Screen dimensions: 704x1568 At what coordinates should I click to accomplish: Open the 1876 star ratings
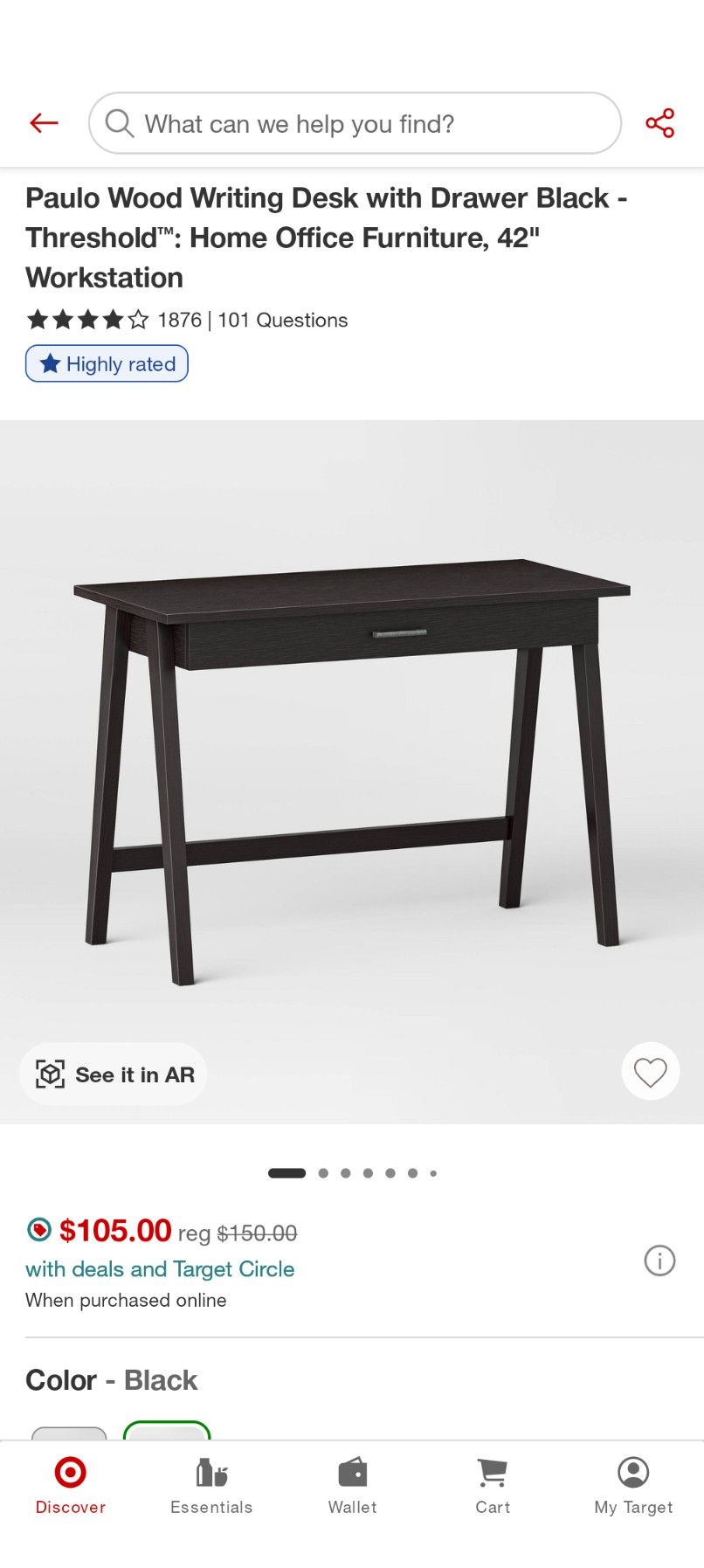coord(115,320)
